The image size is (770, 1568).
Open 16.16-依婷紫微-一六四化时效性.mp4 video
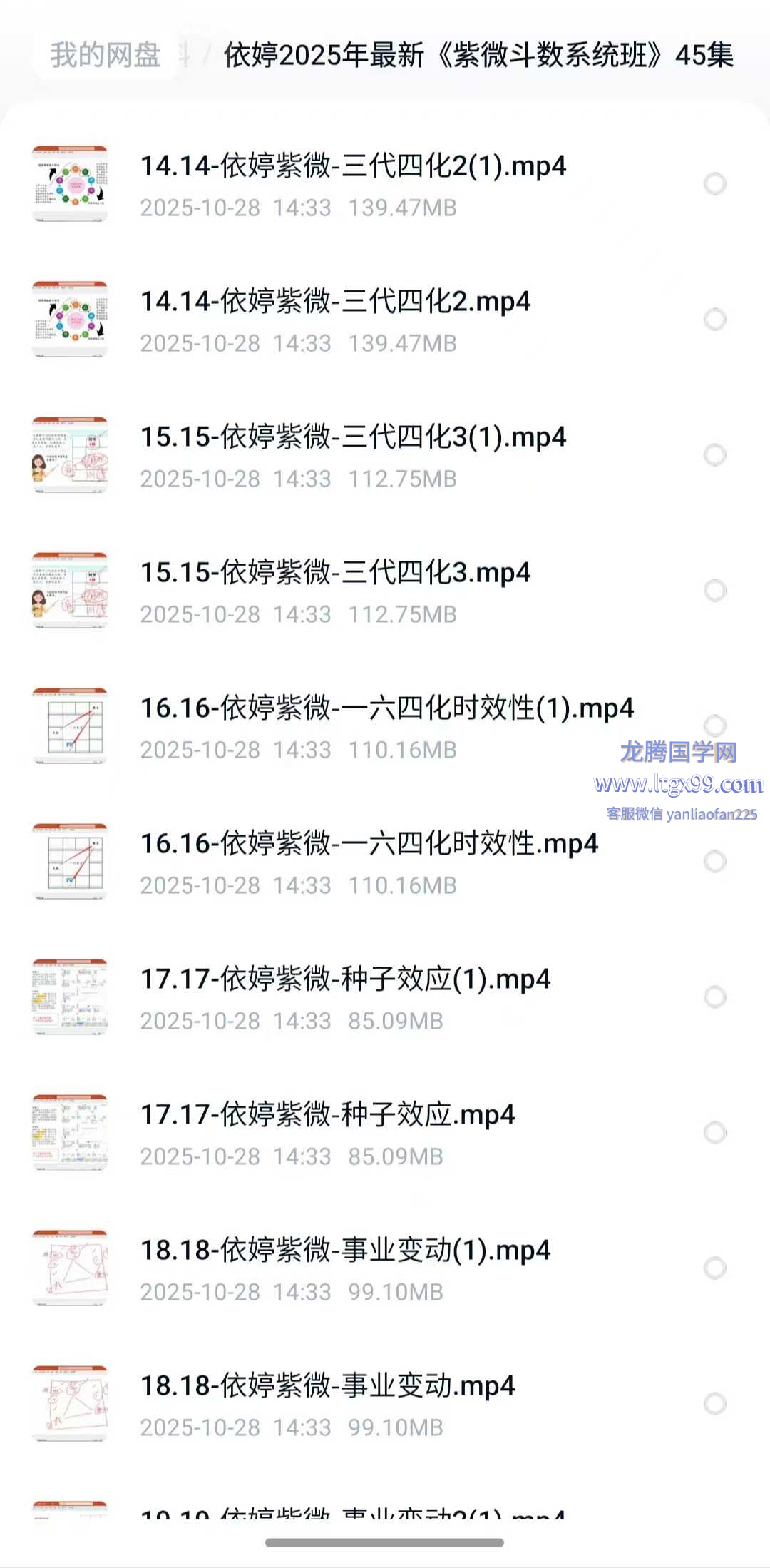[369, 844]
